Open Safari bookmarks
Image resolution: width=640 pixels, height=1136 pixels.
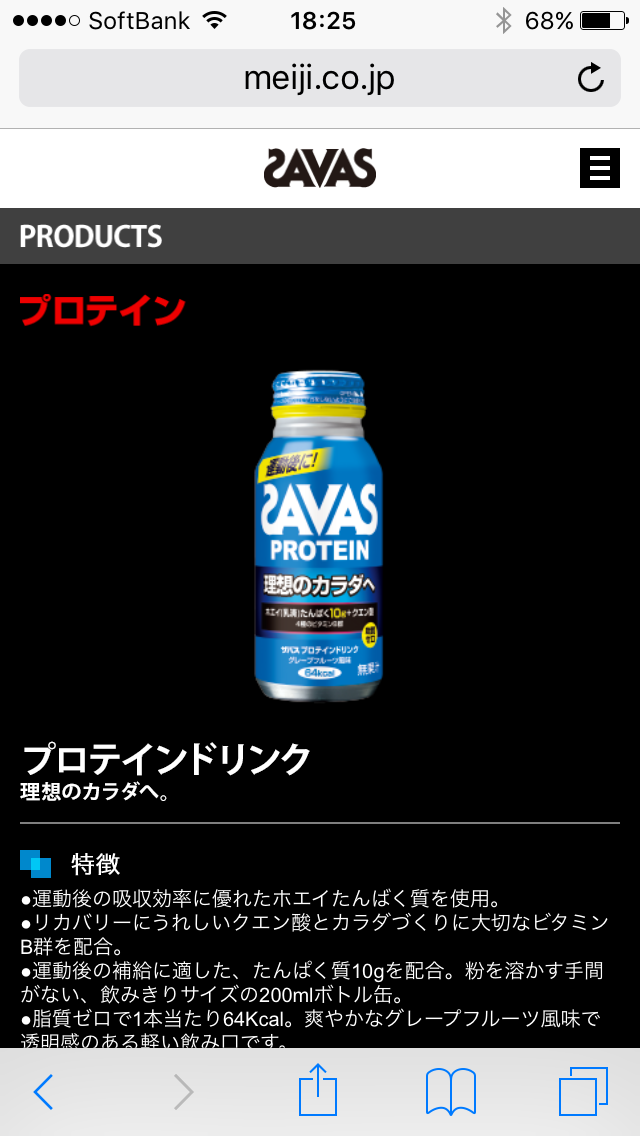(451, 1092)
